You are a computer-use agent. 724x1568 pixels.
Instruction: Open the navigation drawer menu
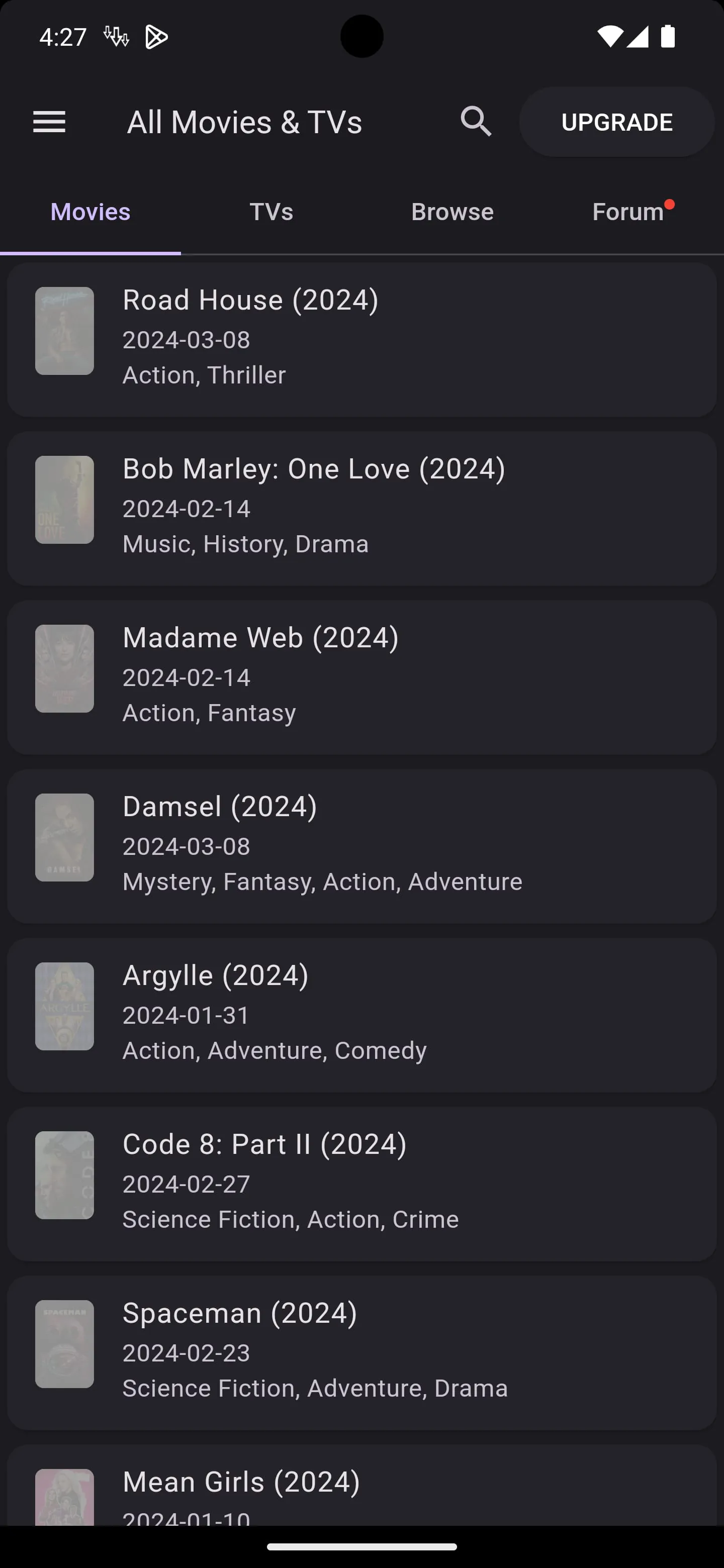[x=49, y=122]
